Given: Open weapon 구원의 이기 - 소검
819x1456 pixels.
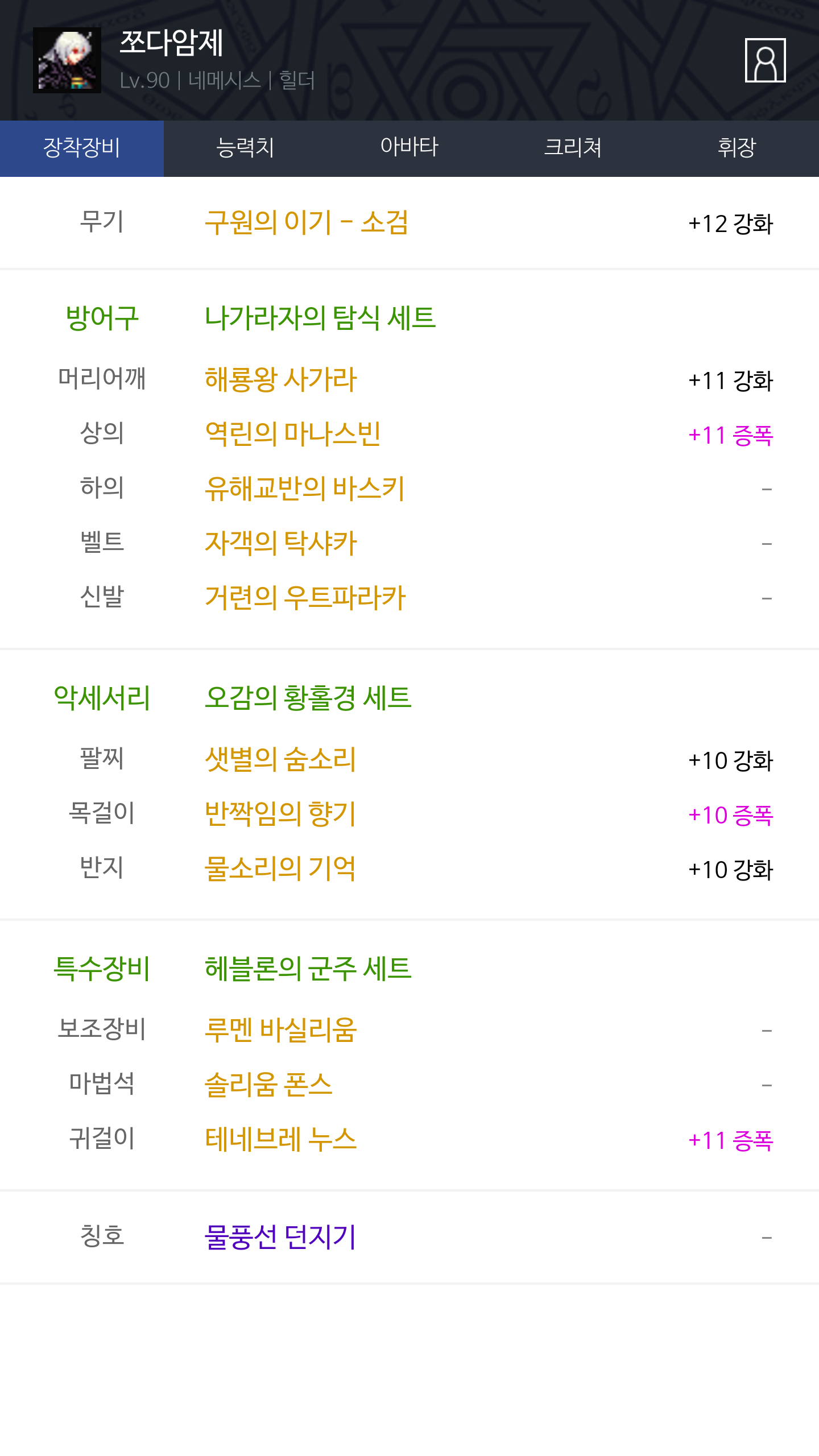Looking at the screenshot, I should [x=307, y=222].
